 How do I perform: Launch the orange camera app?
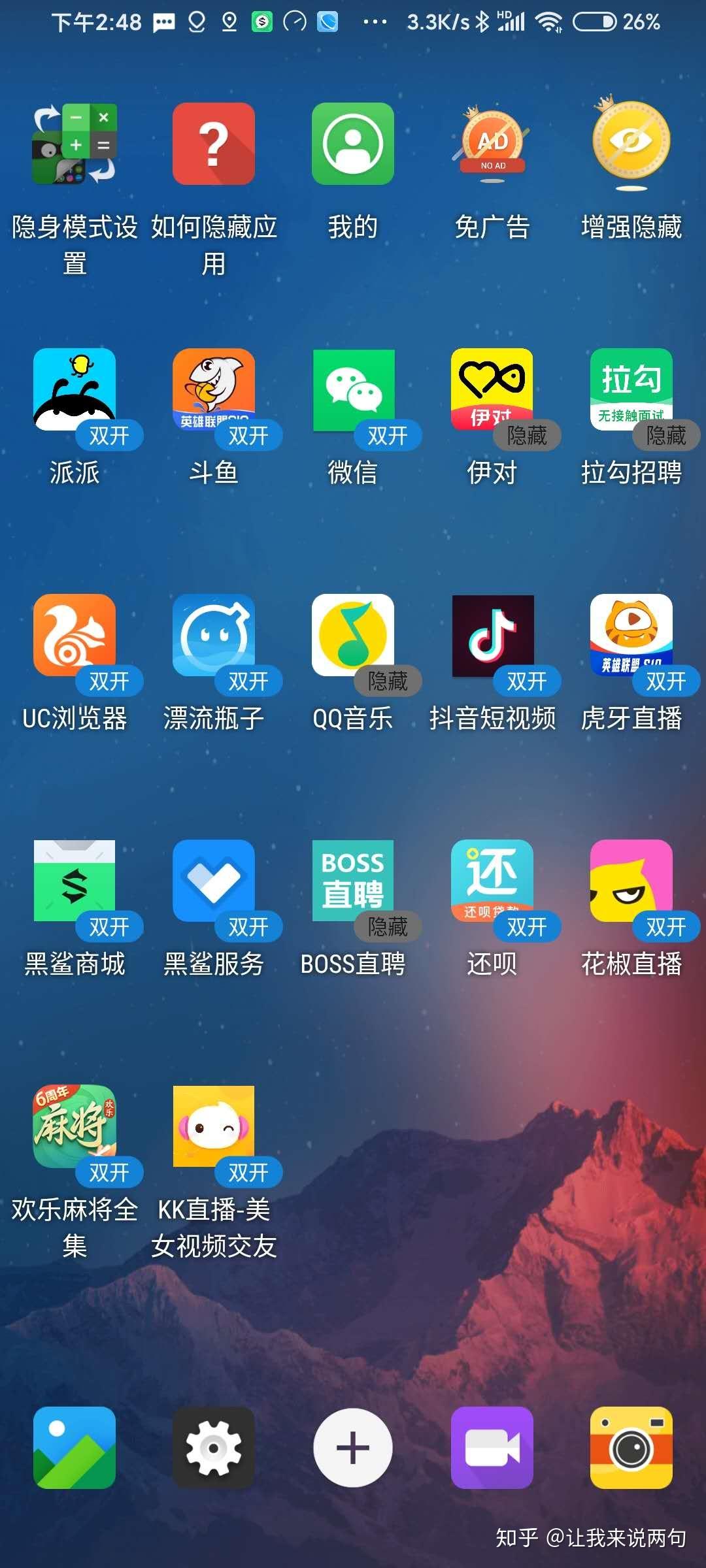631,1447
